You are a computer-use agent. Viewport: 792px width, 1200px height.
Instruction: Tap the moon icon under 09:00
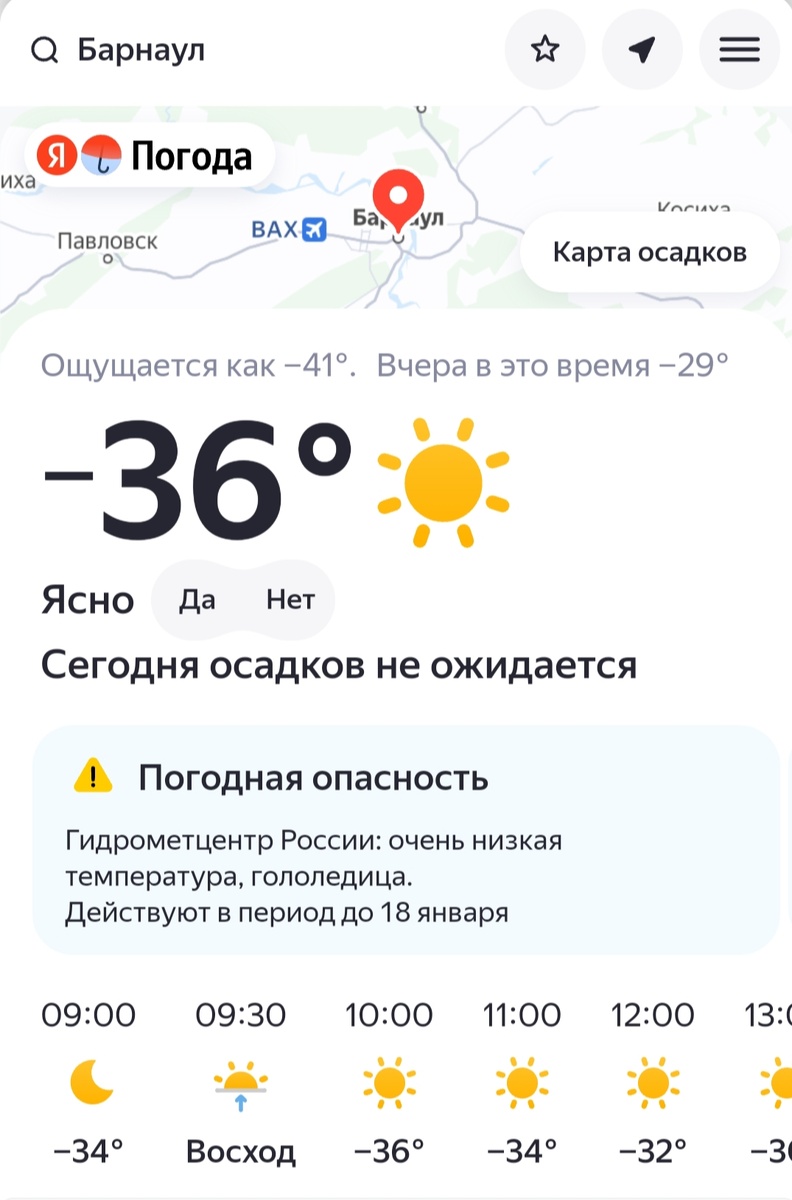[x=89, y=1083]
